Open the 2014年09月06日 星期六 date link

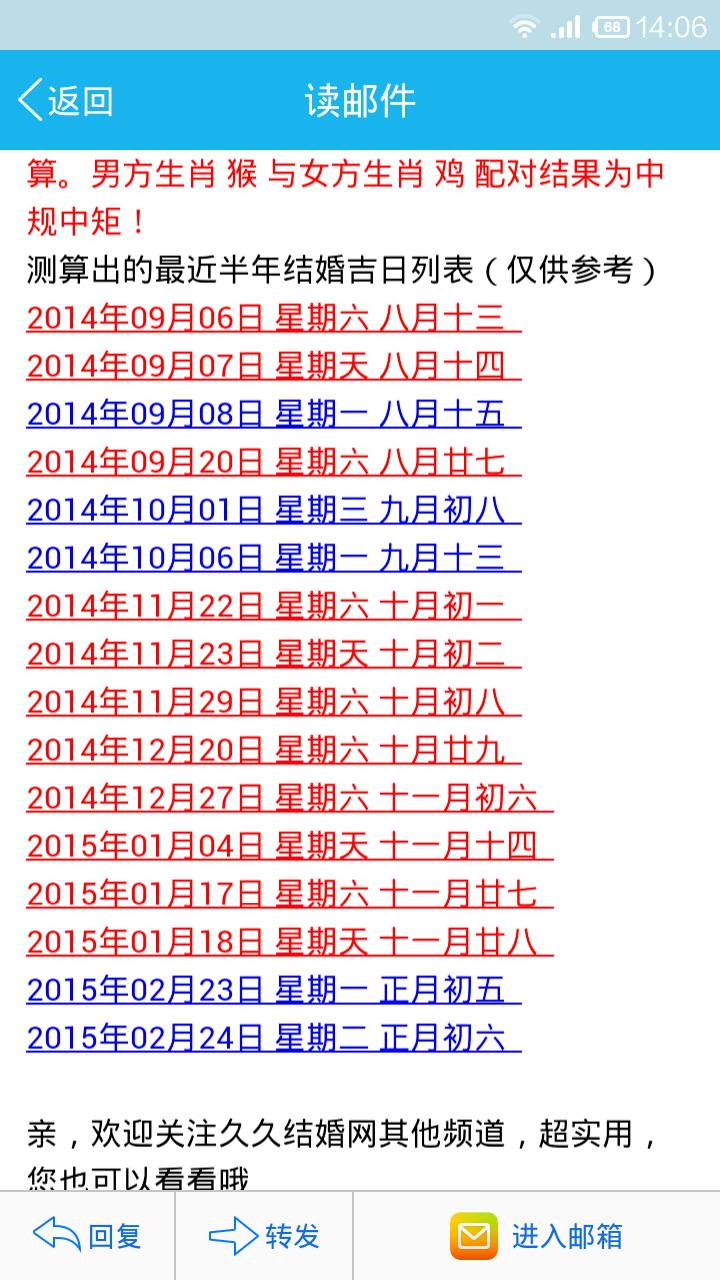274,318
